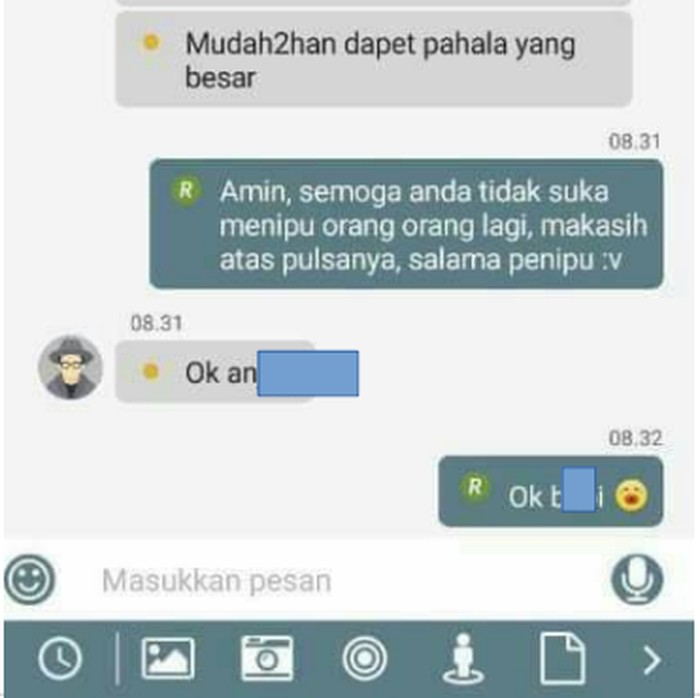The image size is (700, 698).
Task: Open the contact's avatar with the hat
Action: pyautogui.click(x=70, y=367)
